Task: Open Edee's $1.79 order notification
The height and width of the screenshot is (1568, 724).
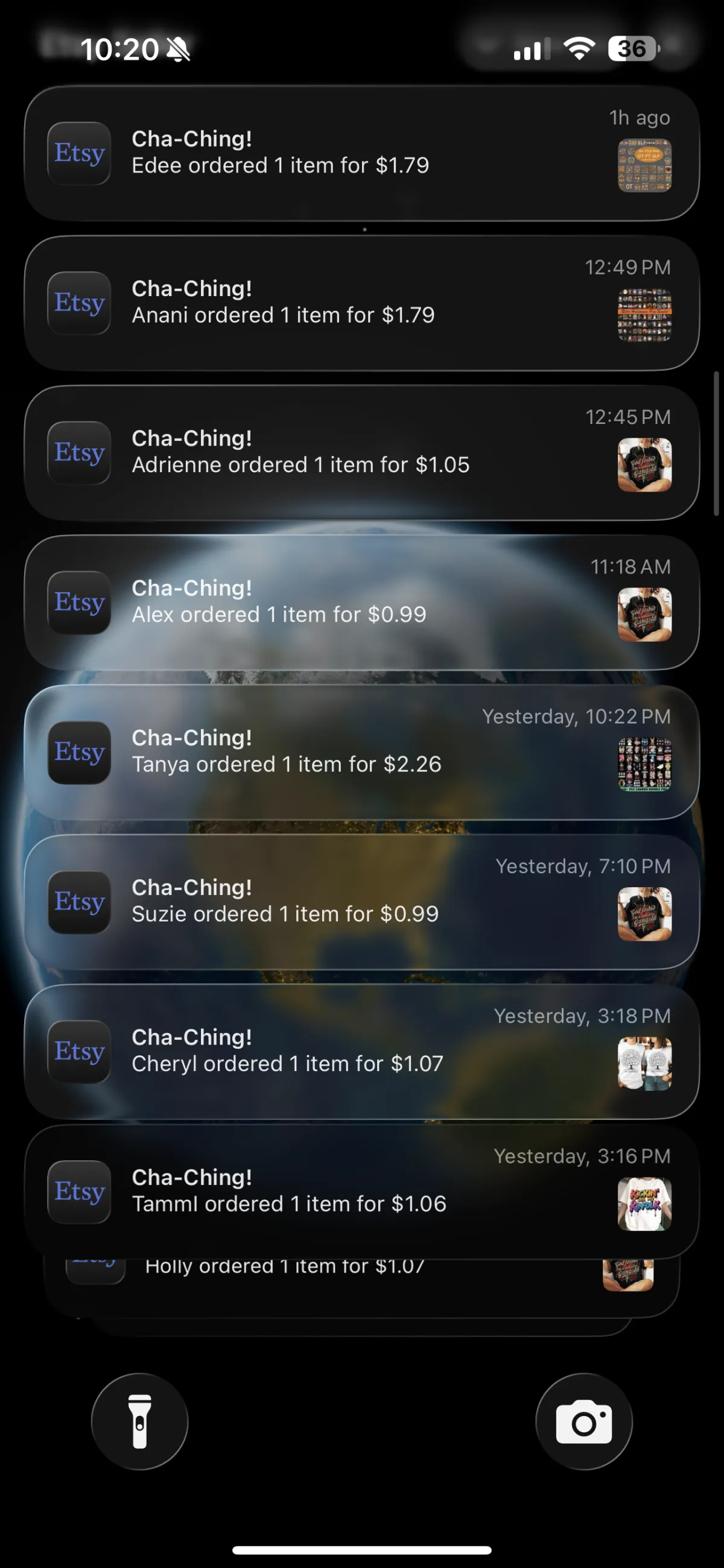Action: 361,153
